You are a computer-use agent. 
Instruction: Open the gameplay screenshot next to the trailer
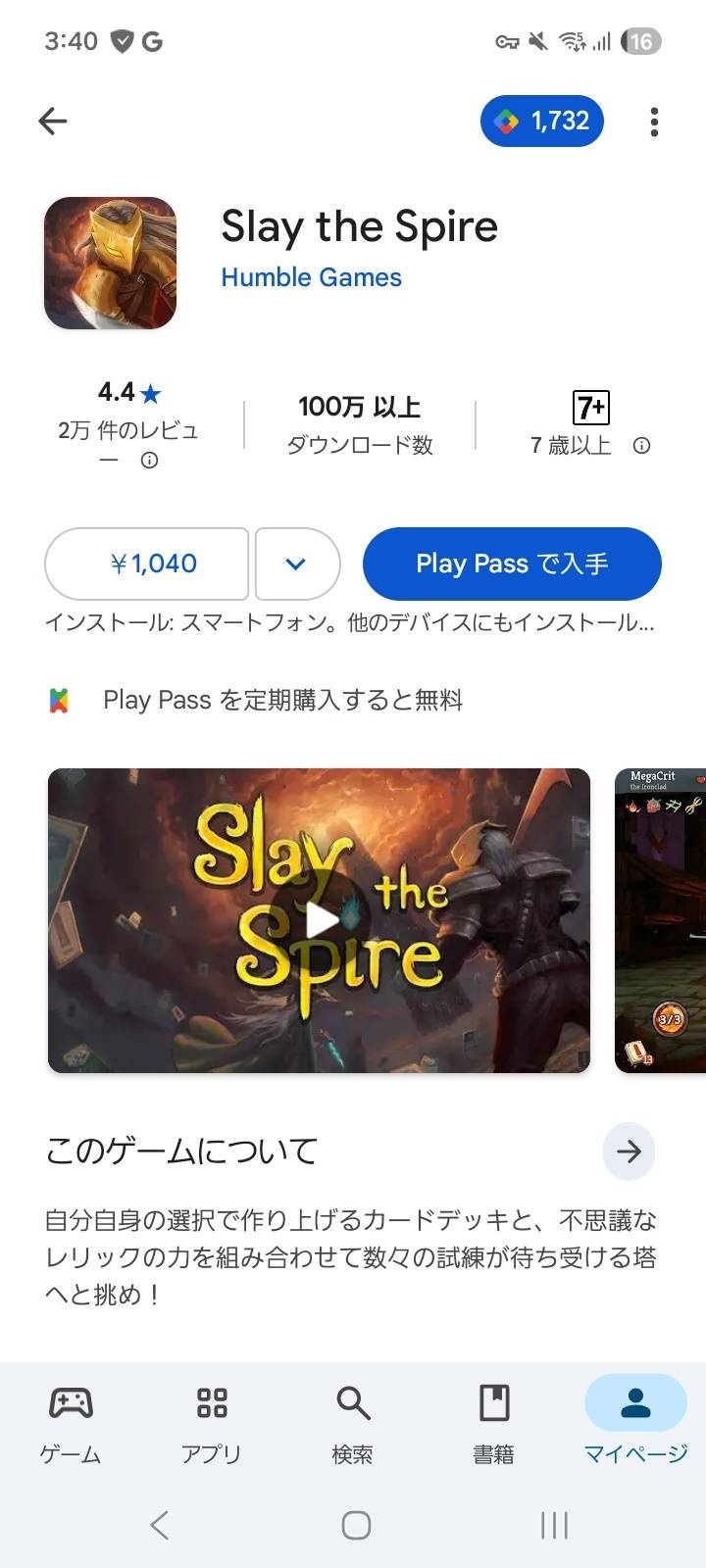coord(661,920)
